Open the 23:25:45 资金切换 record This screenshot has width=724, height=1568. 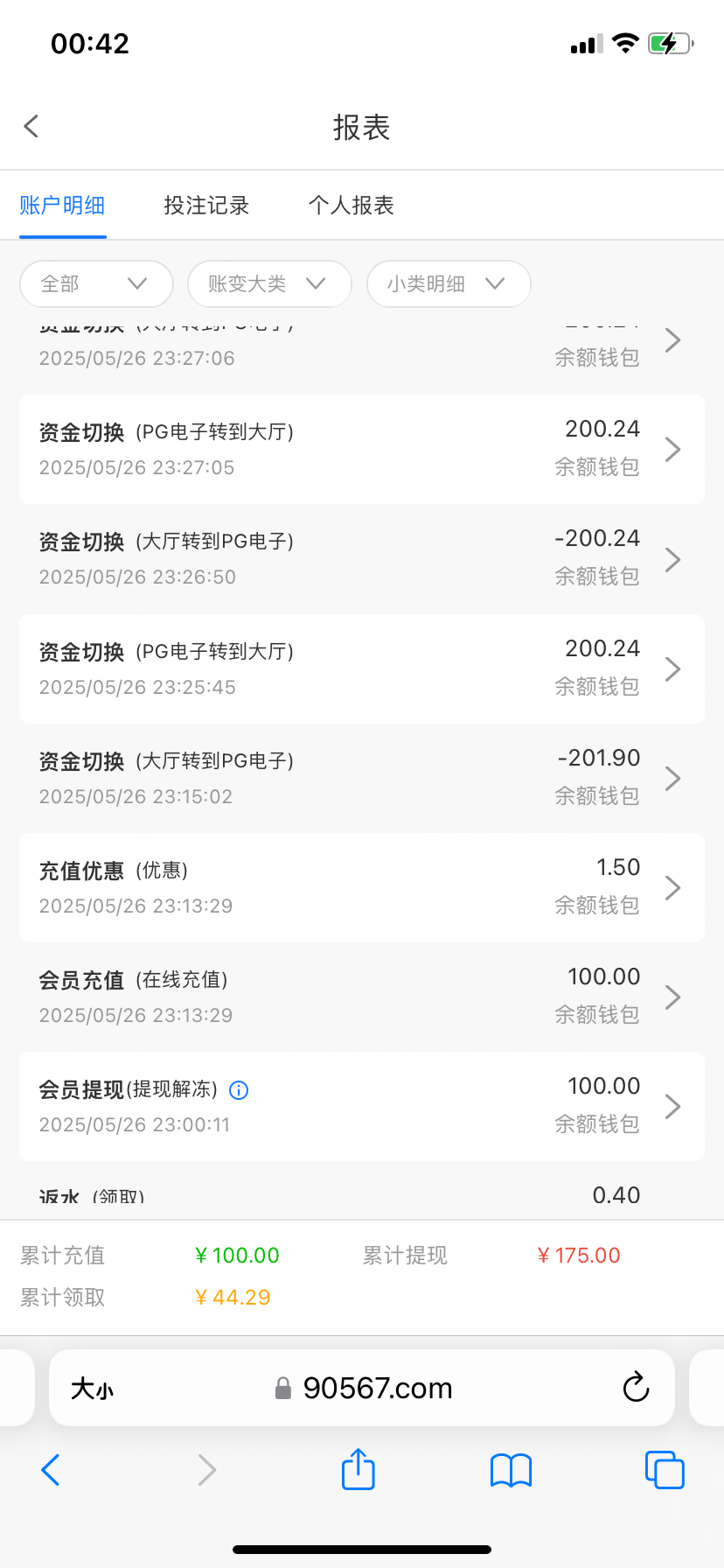(362, 668)
